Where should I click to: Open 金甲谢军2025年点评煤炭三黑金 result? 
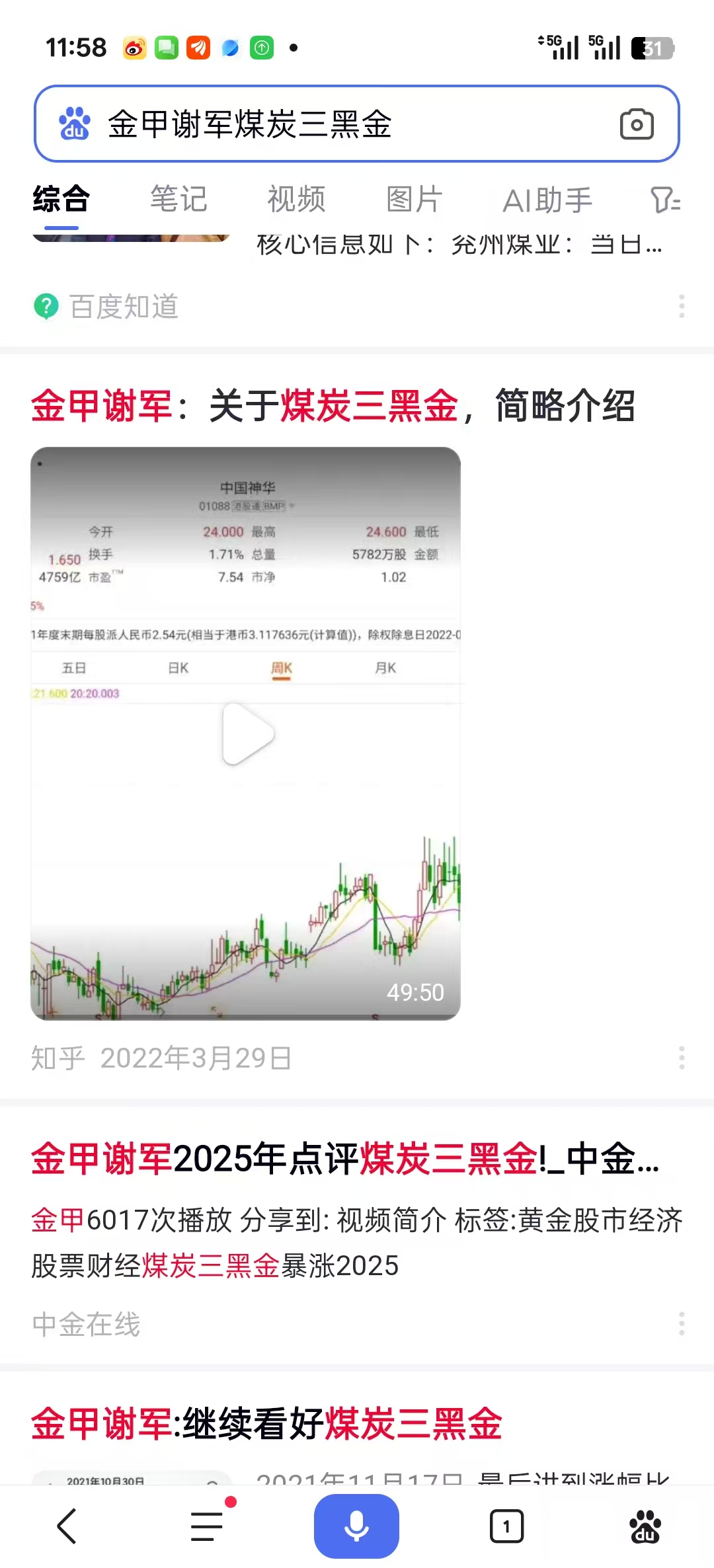click(x=345, y=1159)
